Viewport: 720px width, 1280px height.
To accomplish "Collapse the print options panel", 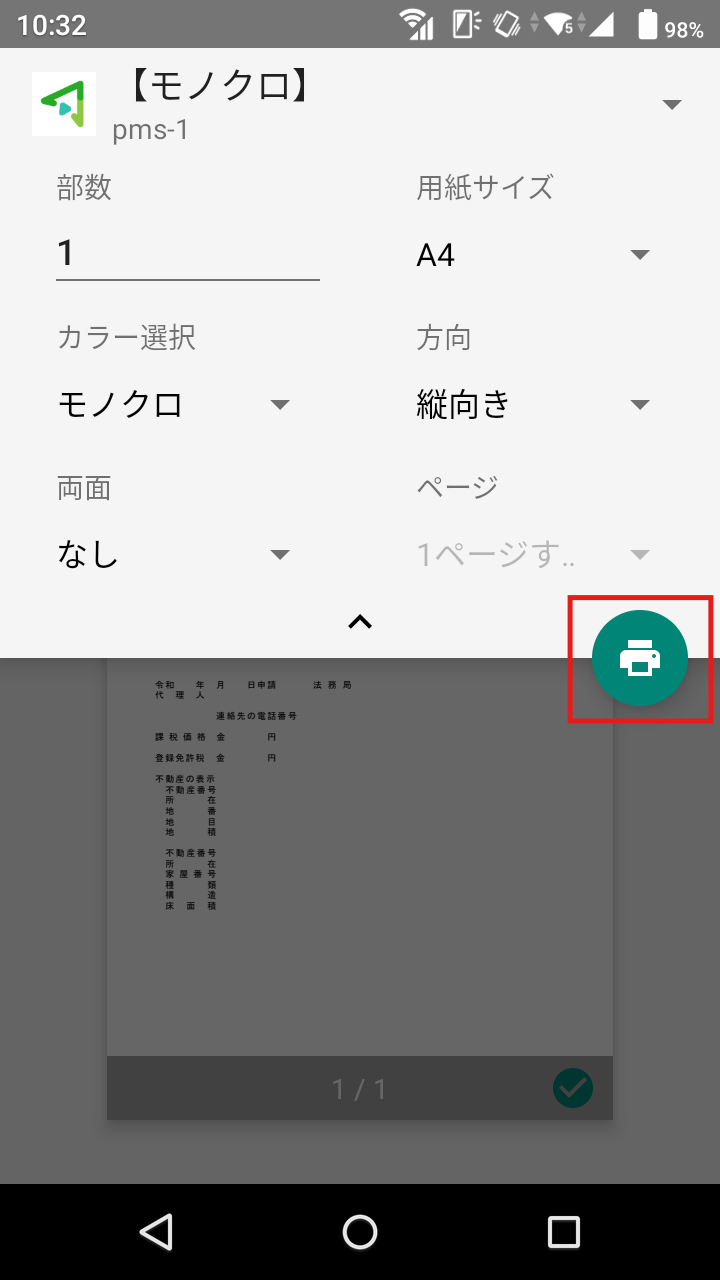I will click(360, 622).
